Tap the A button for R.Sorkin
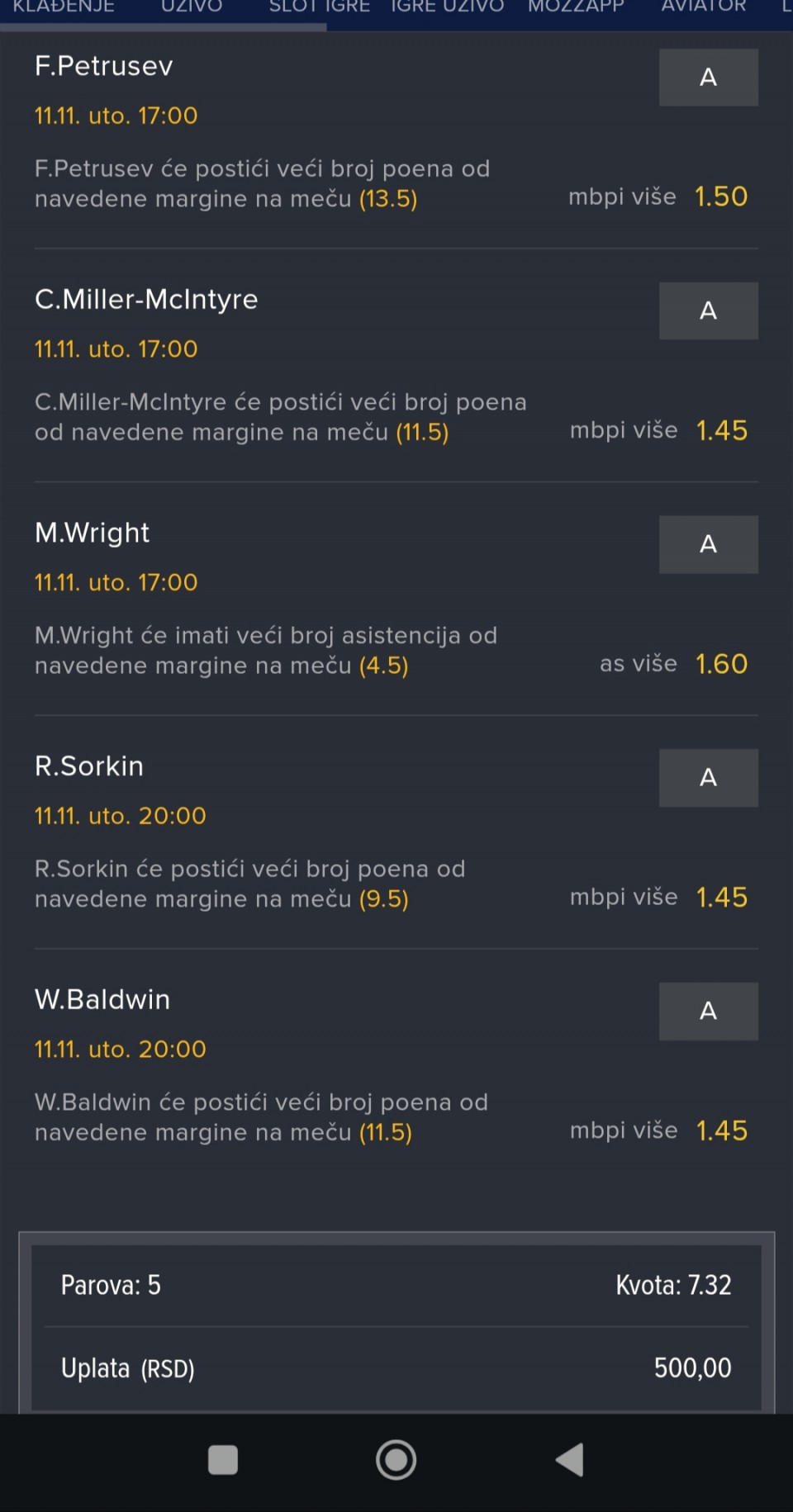The height and width of the screenshot is (1512, 793). (708, 778)
